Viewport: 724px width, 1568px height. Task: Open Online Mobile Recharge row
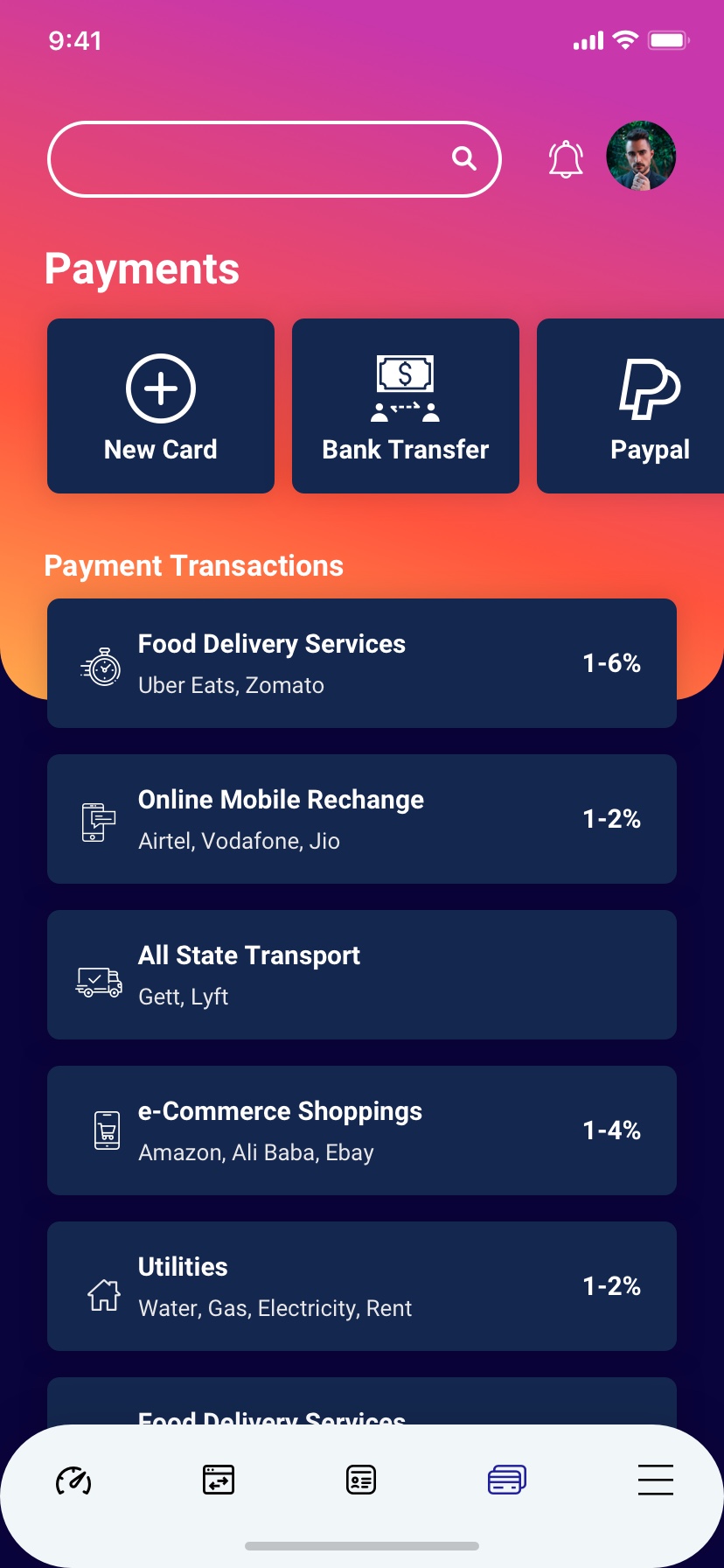362,819
